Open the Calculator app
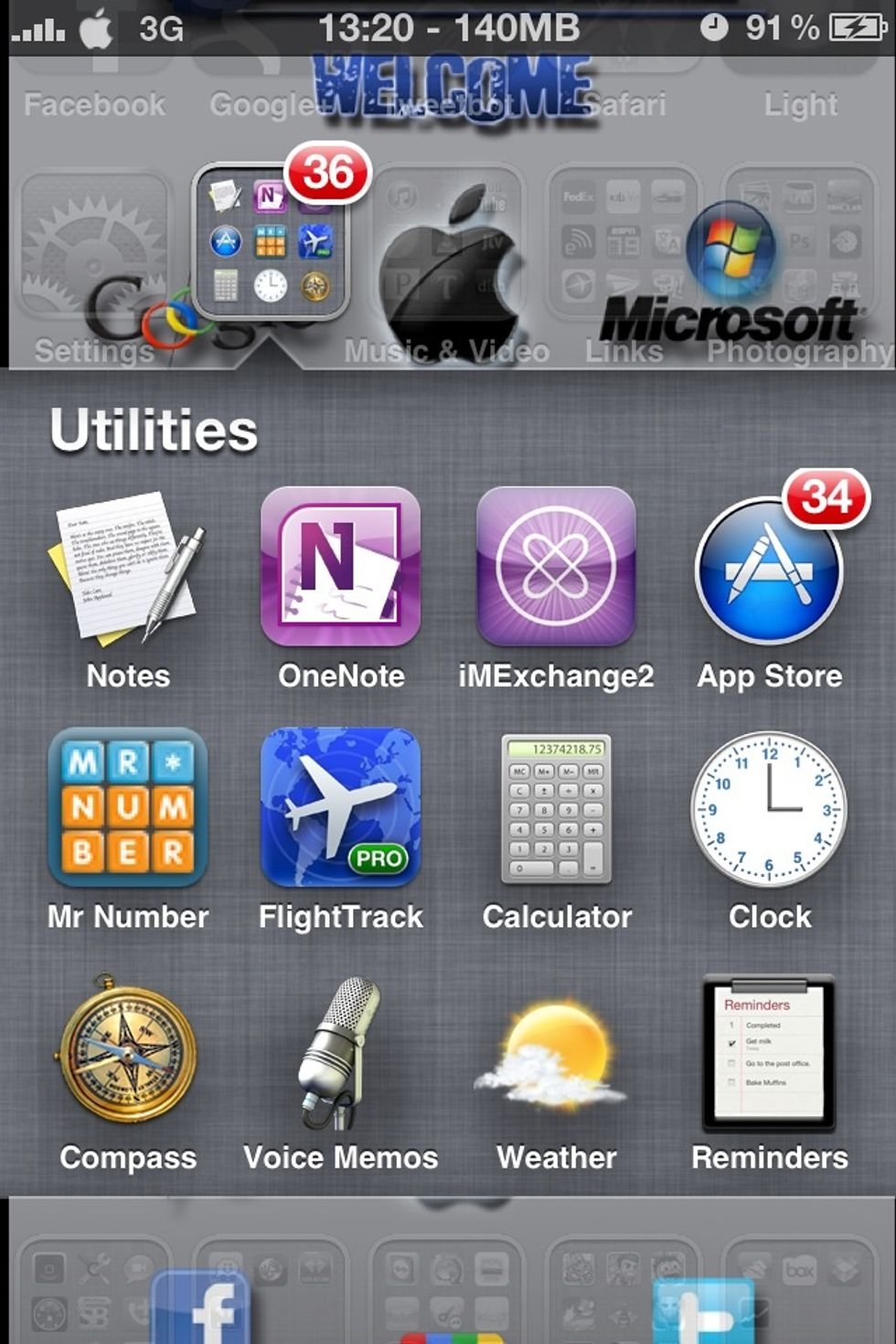The image size is (896, 1344). [x=555, y=809]
